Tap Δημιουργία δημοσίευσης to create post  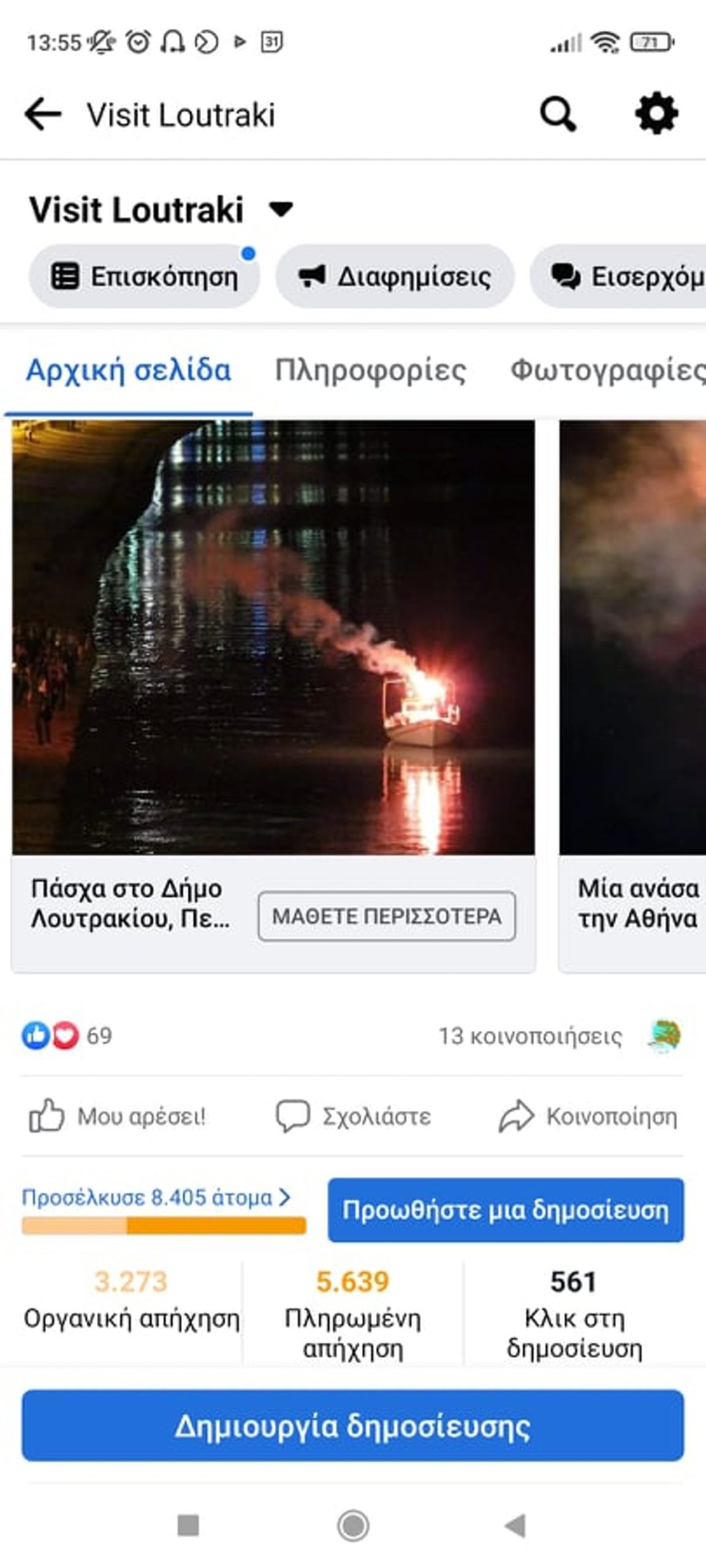coord(352,1426)
